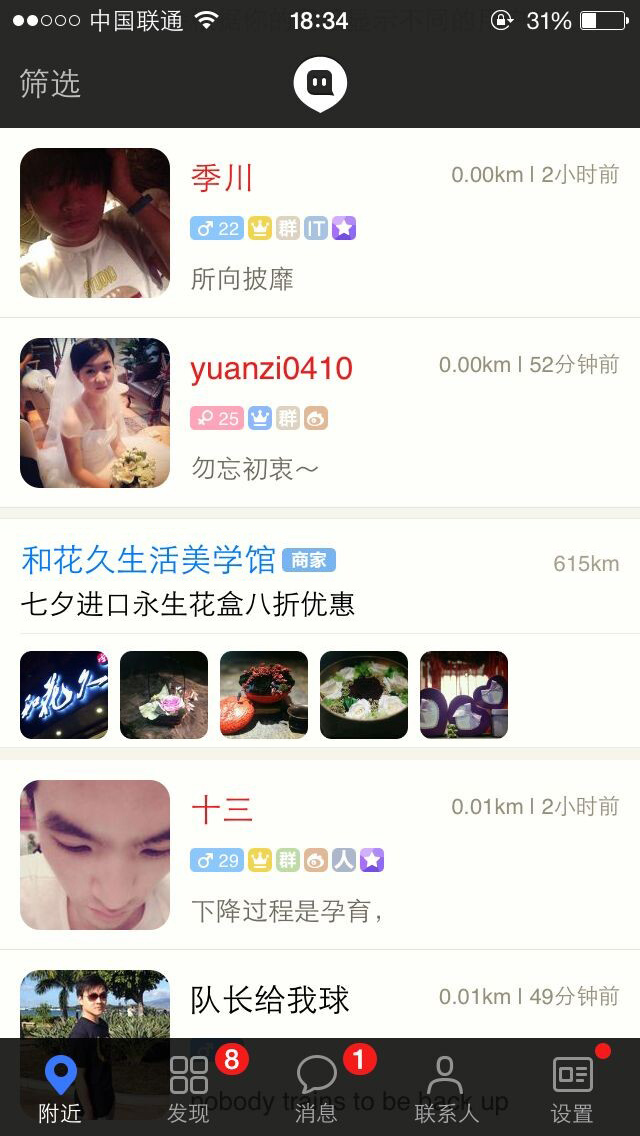Go to the 消息 tab
The image size is (640, 1136).
(x=316, y=1090)
